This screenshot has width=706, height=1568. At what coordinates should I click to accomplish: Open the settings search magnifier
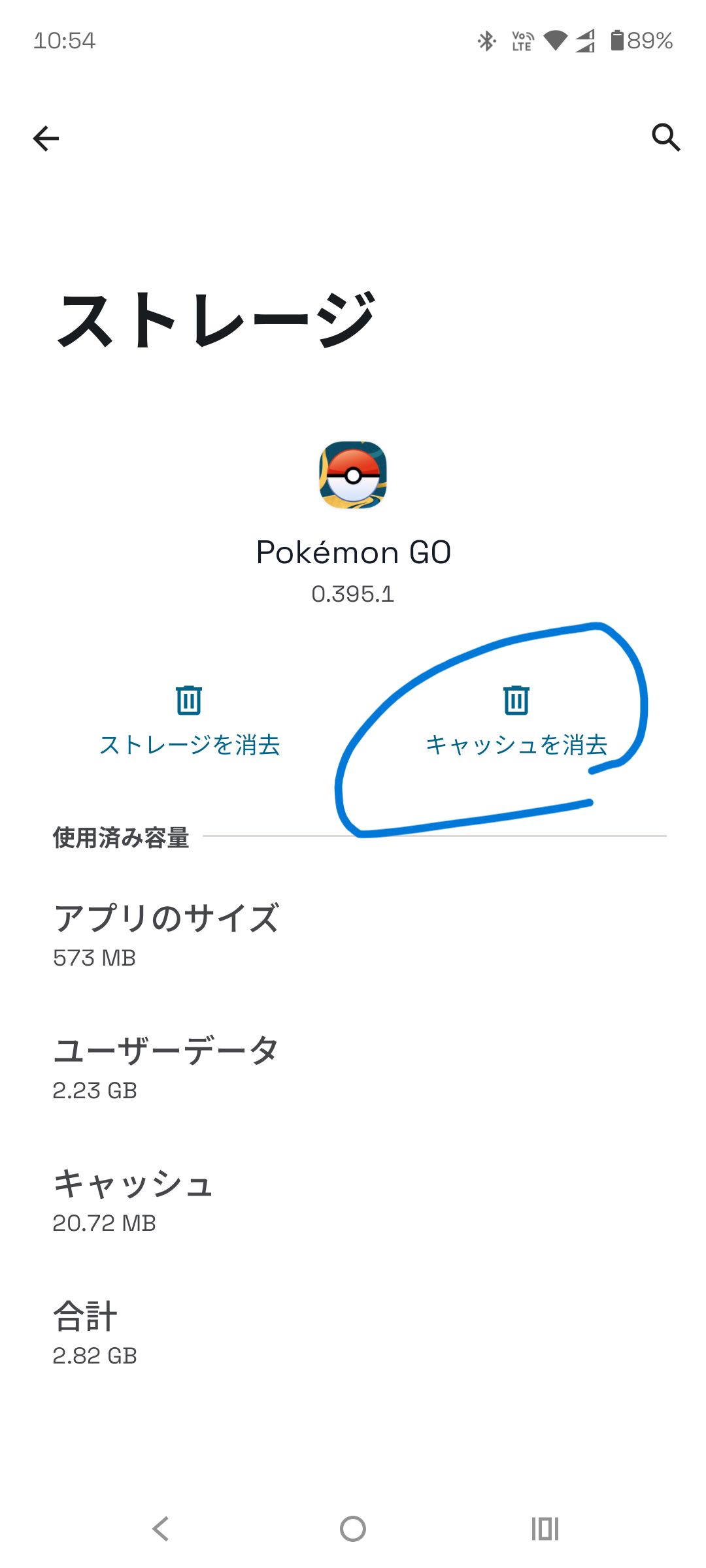pyautogui.click(x=666, y=137)
